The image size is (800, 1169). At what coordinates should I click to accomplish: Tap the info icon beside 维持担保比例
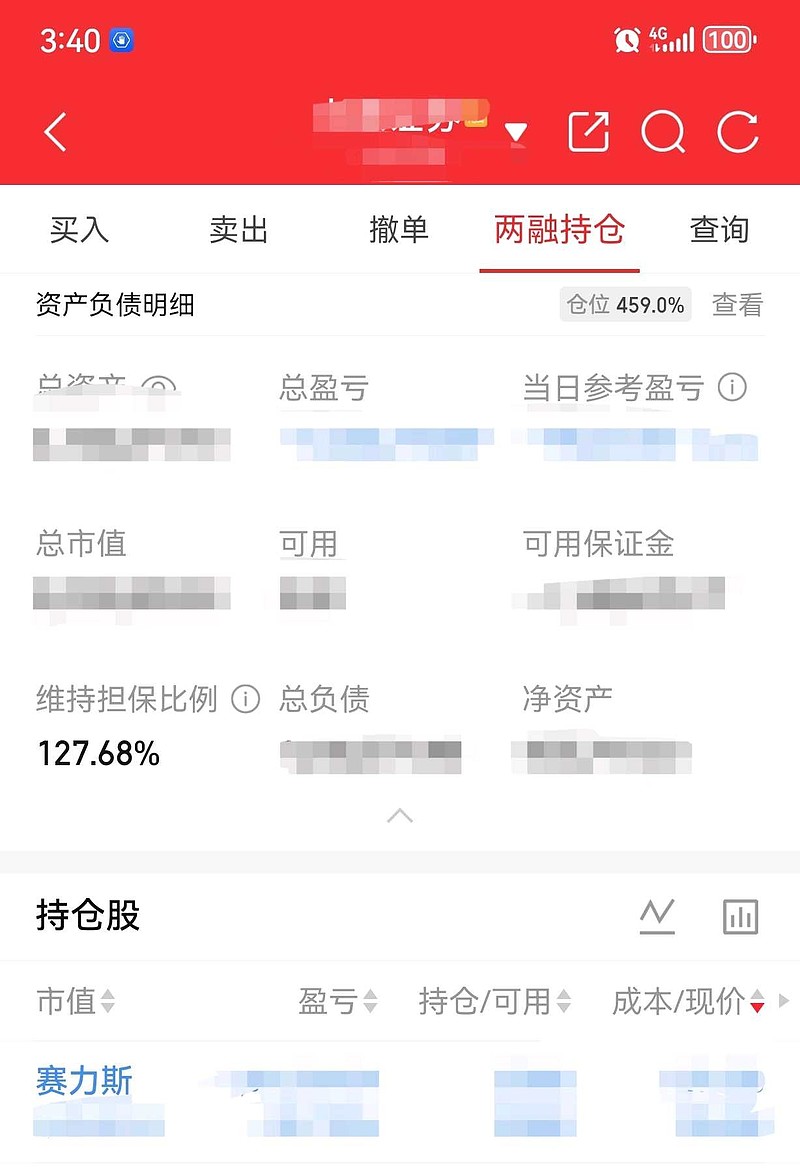click(245, 700)
